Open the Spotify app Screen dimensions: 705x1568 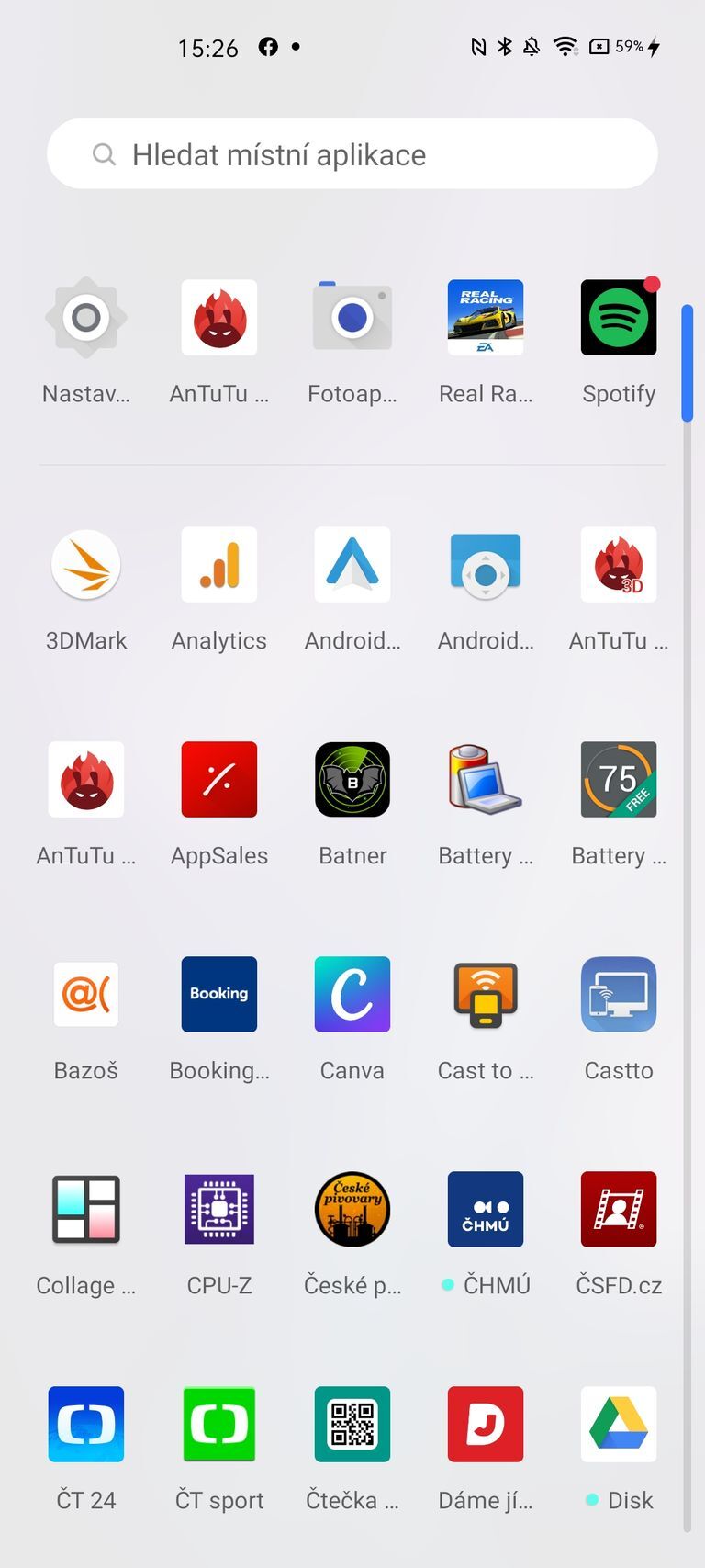[619, 318]
